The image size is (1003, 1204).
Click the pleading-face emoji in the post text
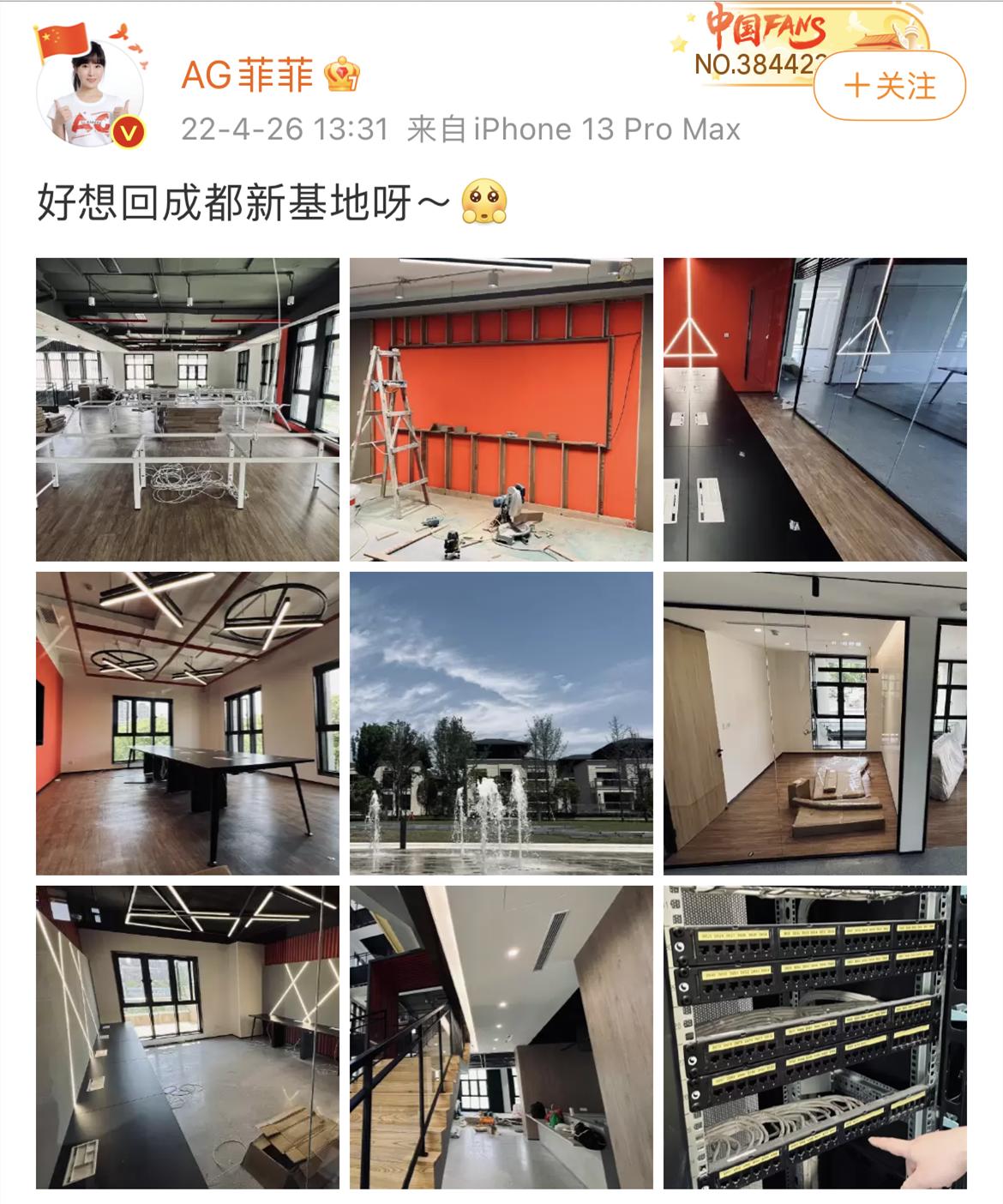(x=482, y=201)
